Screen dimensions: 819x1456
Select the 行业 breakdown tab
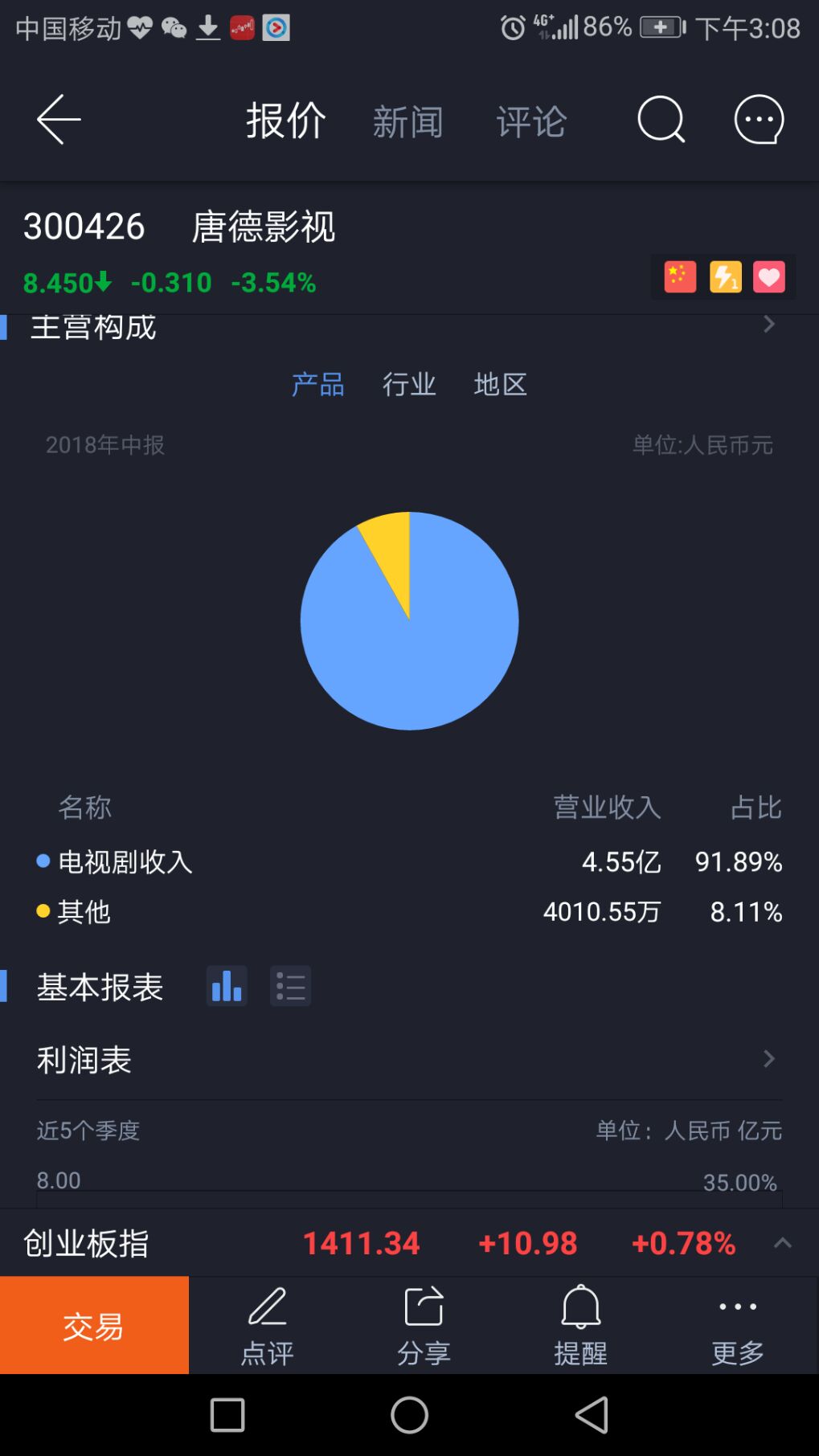point(408,384)
